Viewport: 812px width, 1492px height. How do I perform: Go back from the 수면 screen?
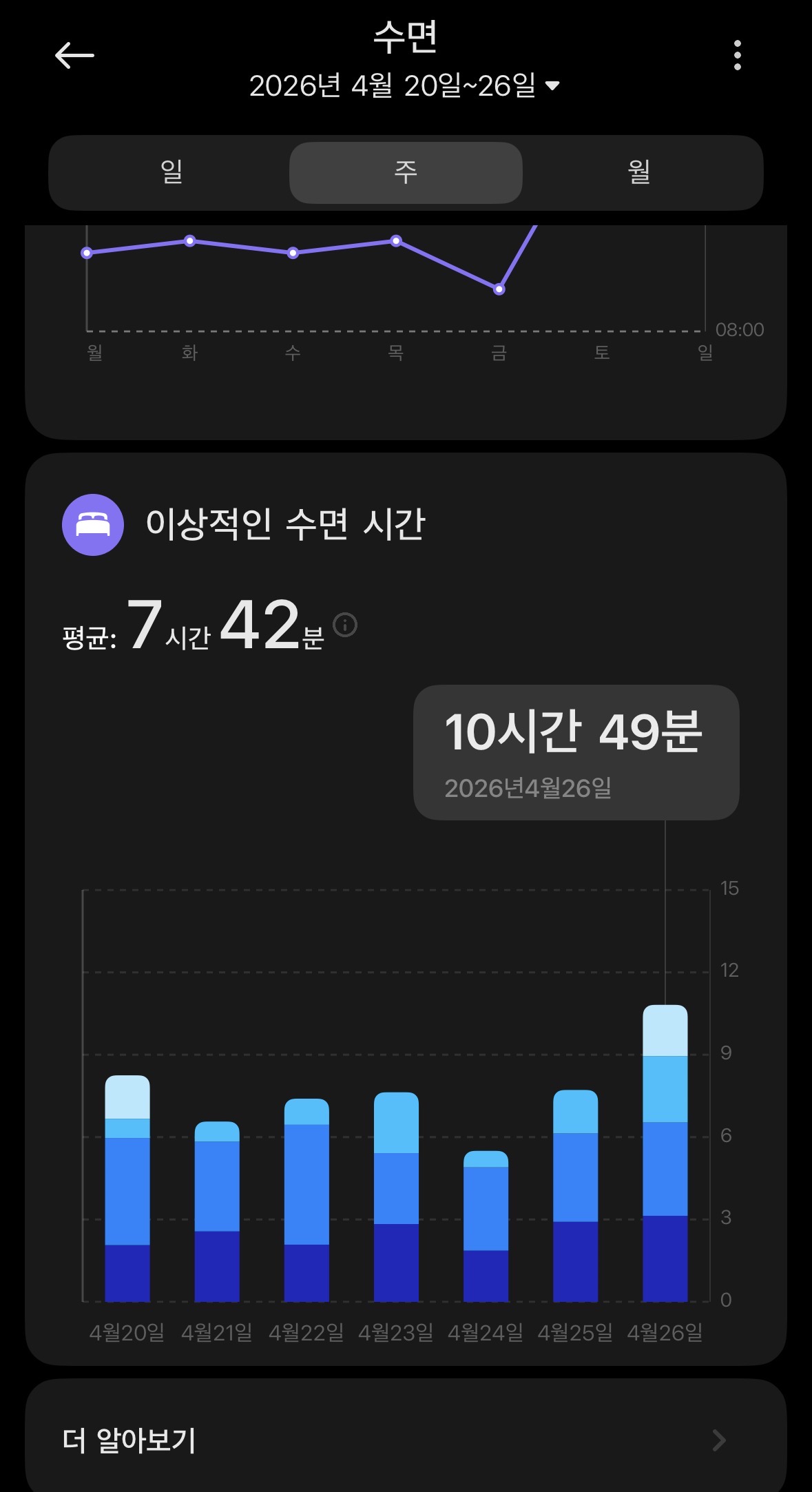74,56
